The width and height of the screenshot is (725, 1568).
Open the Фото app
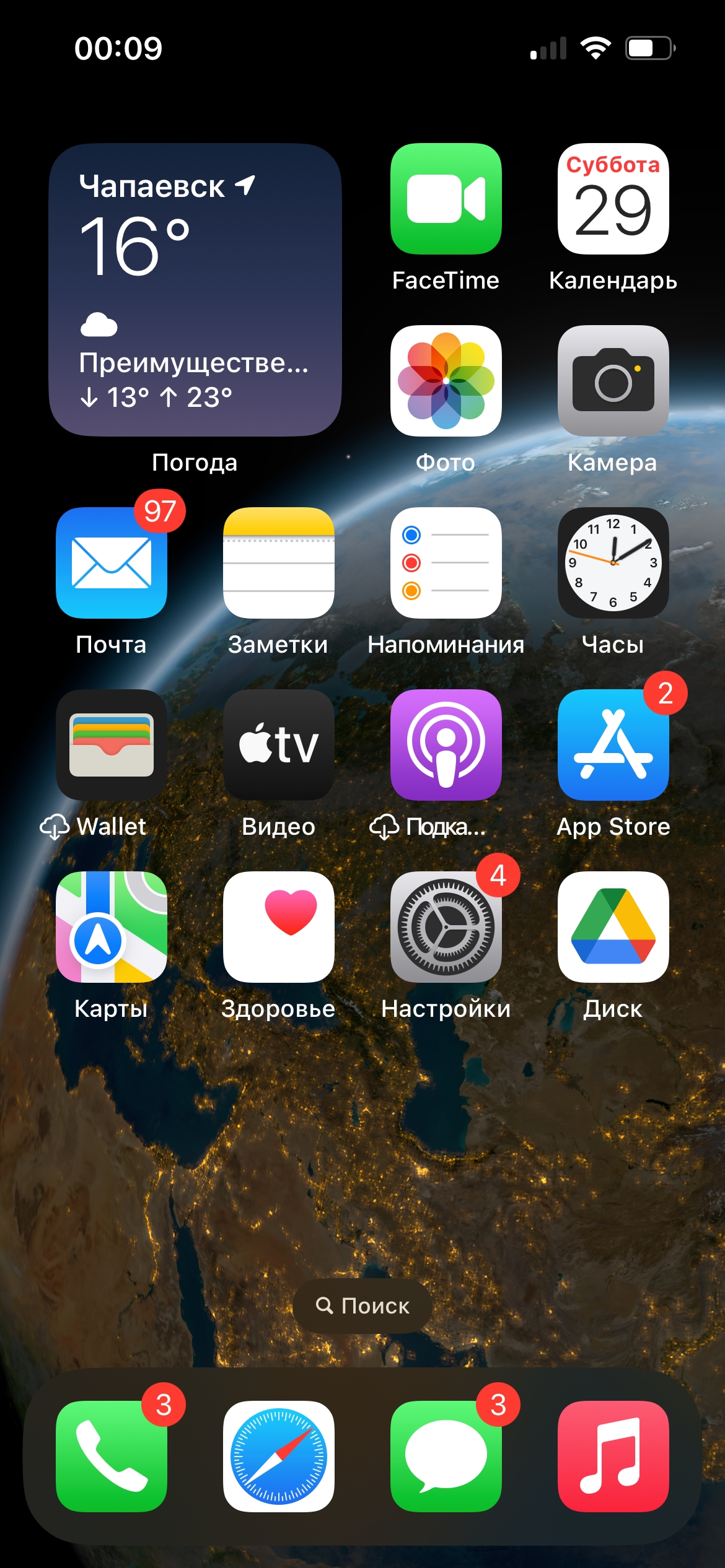(446, 381)
